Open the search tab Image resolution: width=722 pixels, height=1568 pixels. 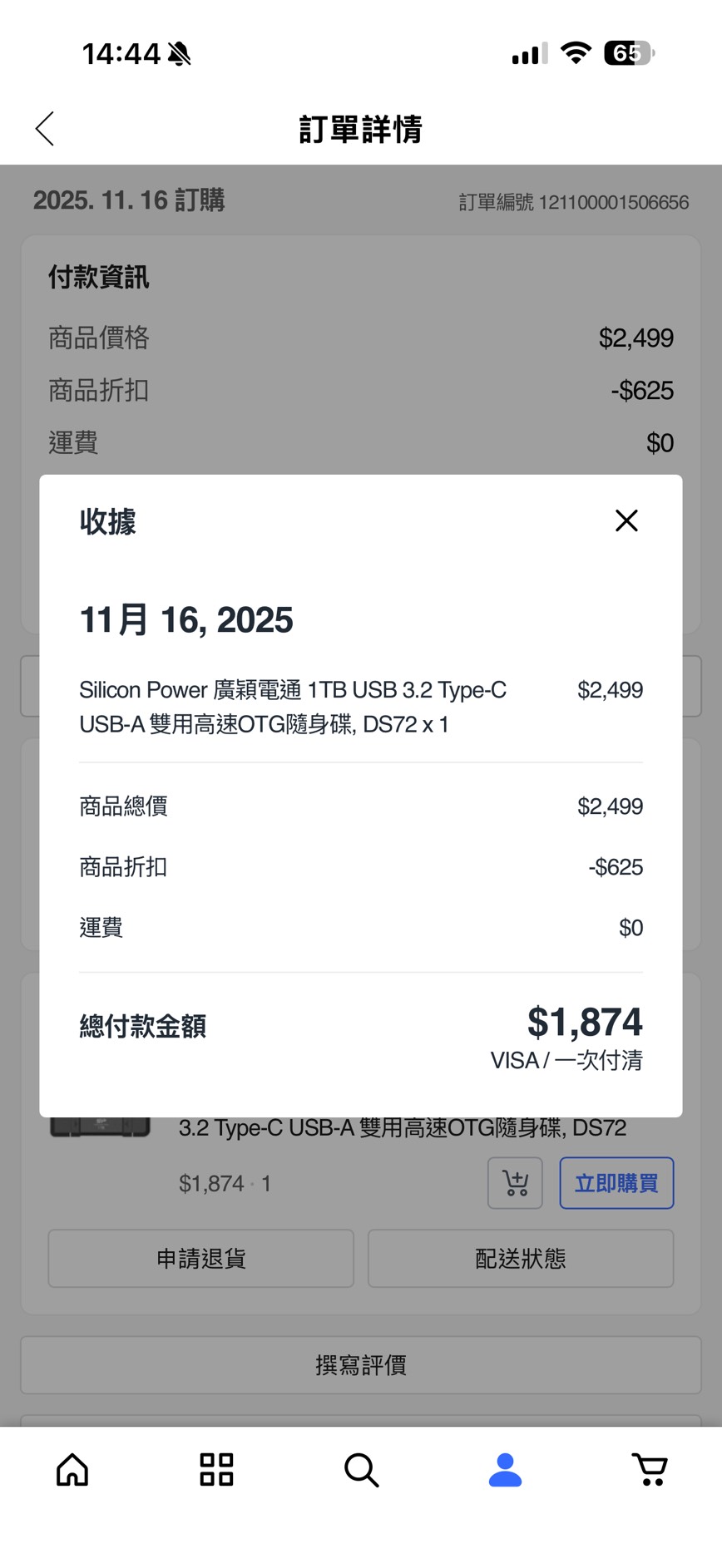click(361, 1469)
